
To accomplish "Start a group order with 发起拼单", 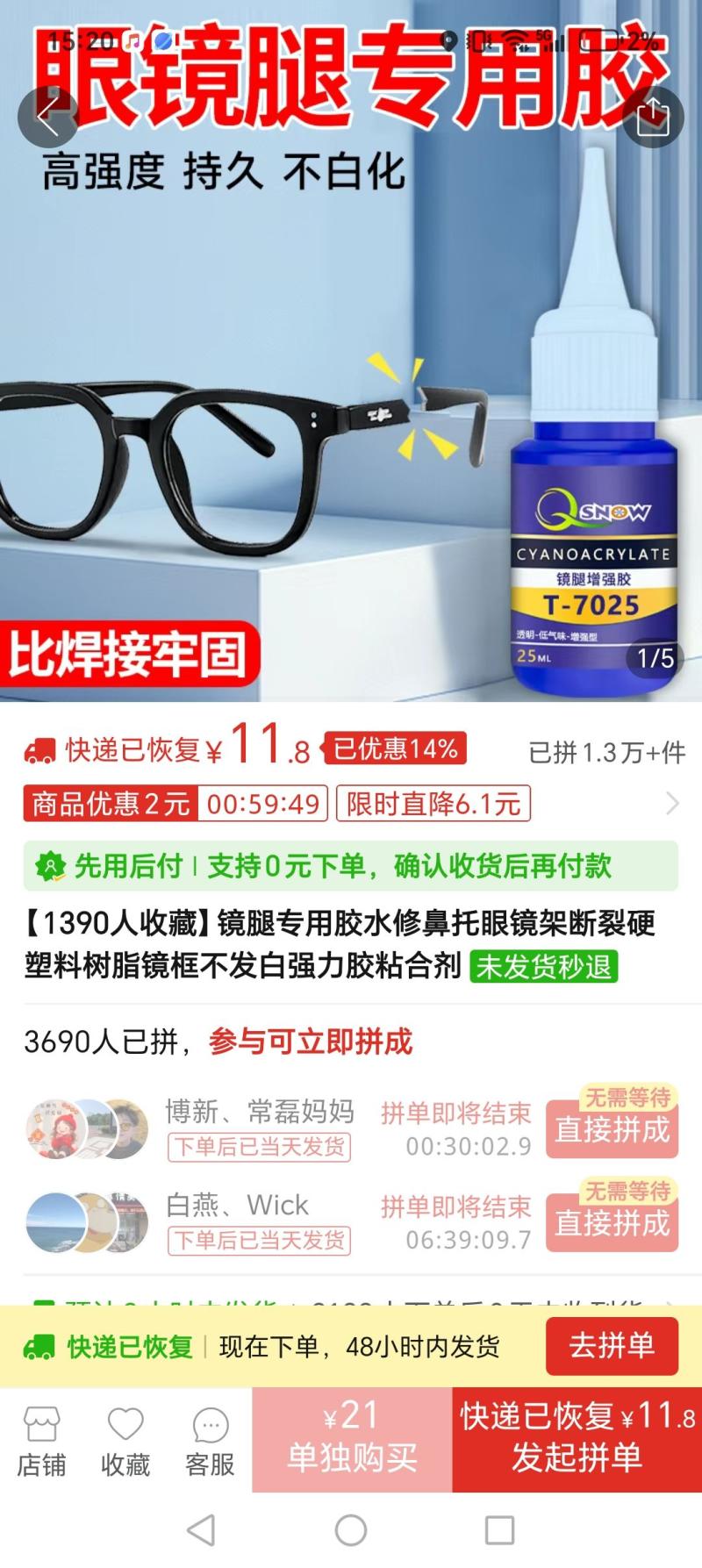I will point(577,1439).
